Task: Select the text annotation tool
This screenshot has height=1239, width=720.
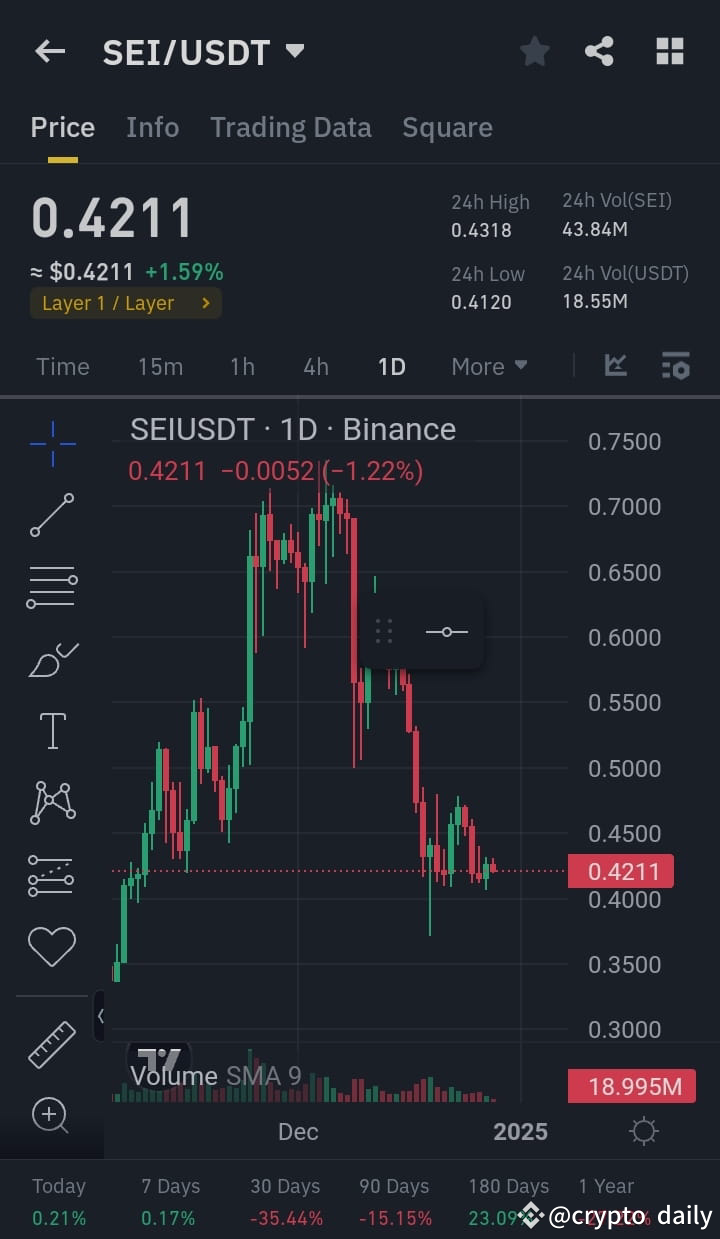Action: pos(51,730)
